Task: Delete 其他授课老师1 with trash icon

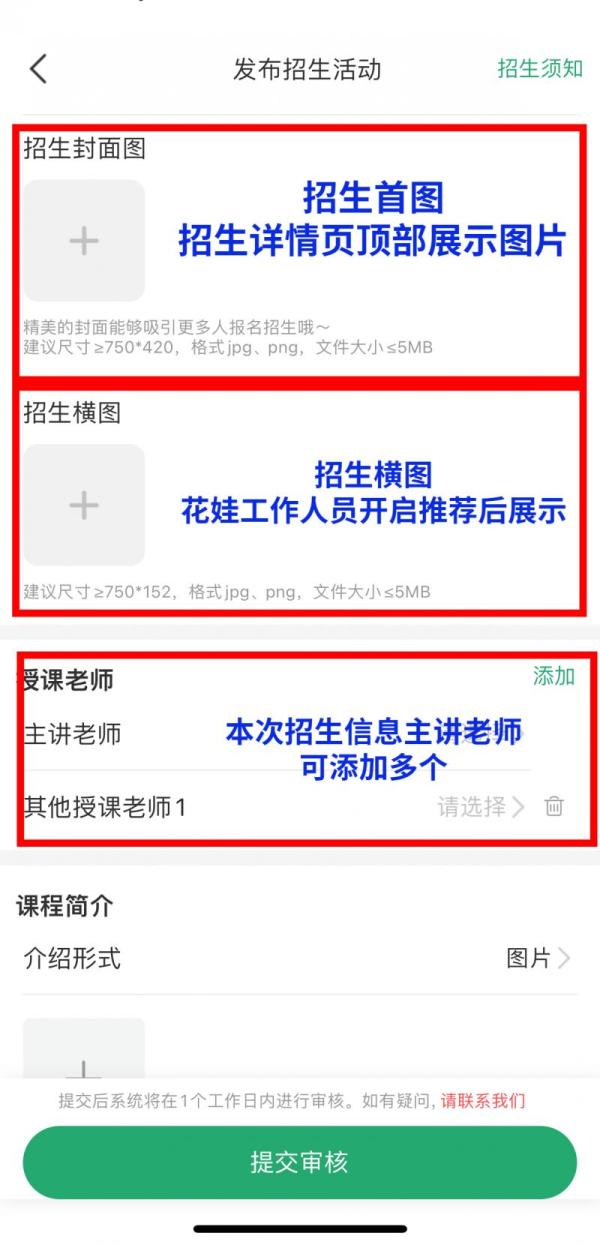Action: point(554,807)
